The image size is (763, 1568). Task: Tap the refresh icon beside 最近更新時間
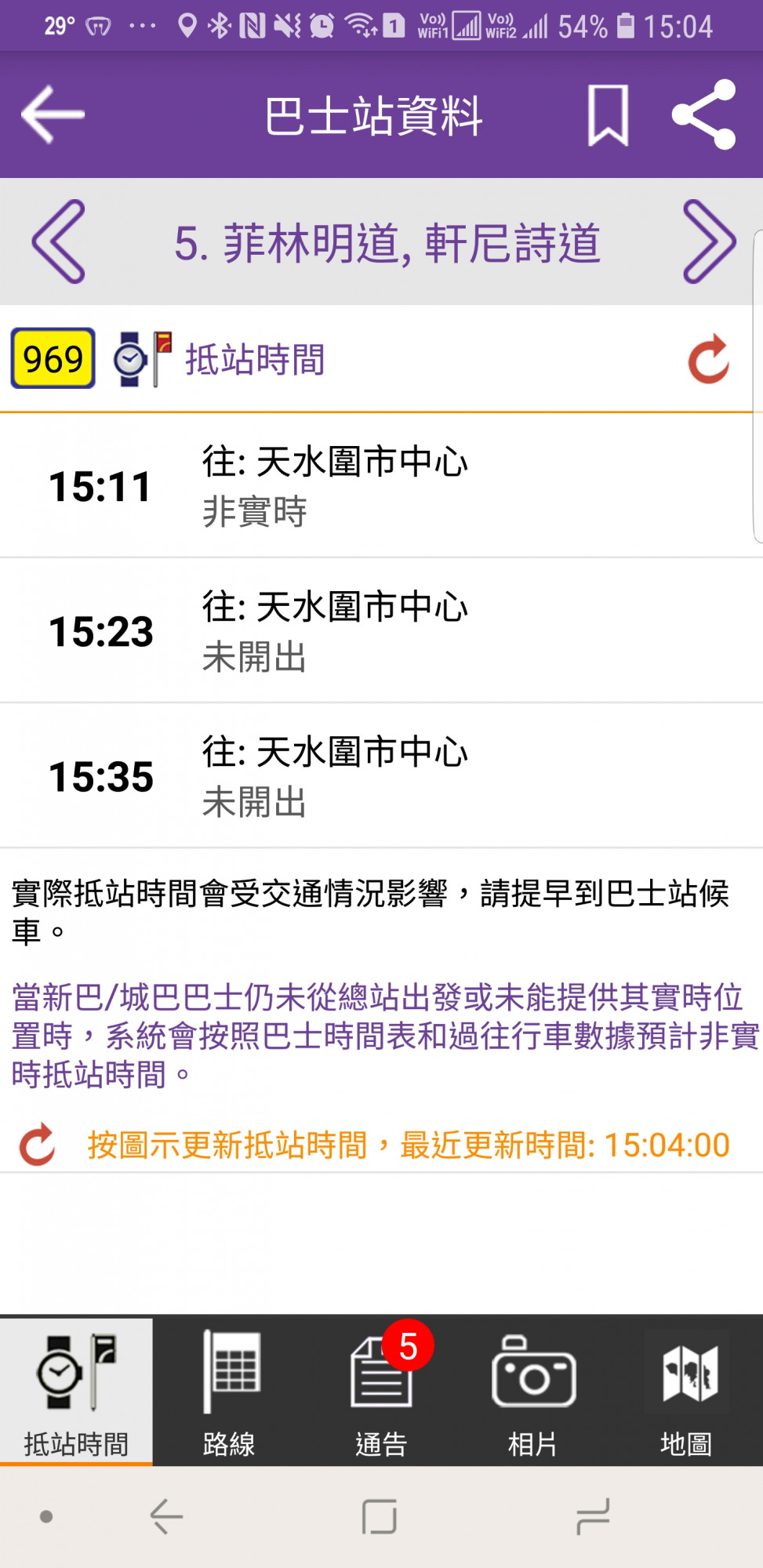[38, 1145]
